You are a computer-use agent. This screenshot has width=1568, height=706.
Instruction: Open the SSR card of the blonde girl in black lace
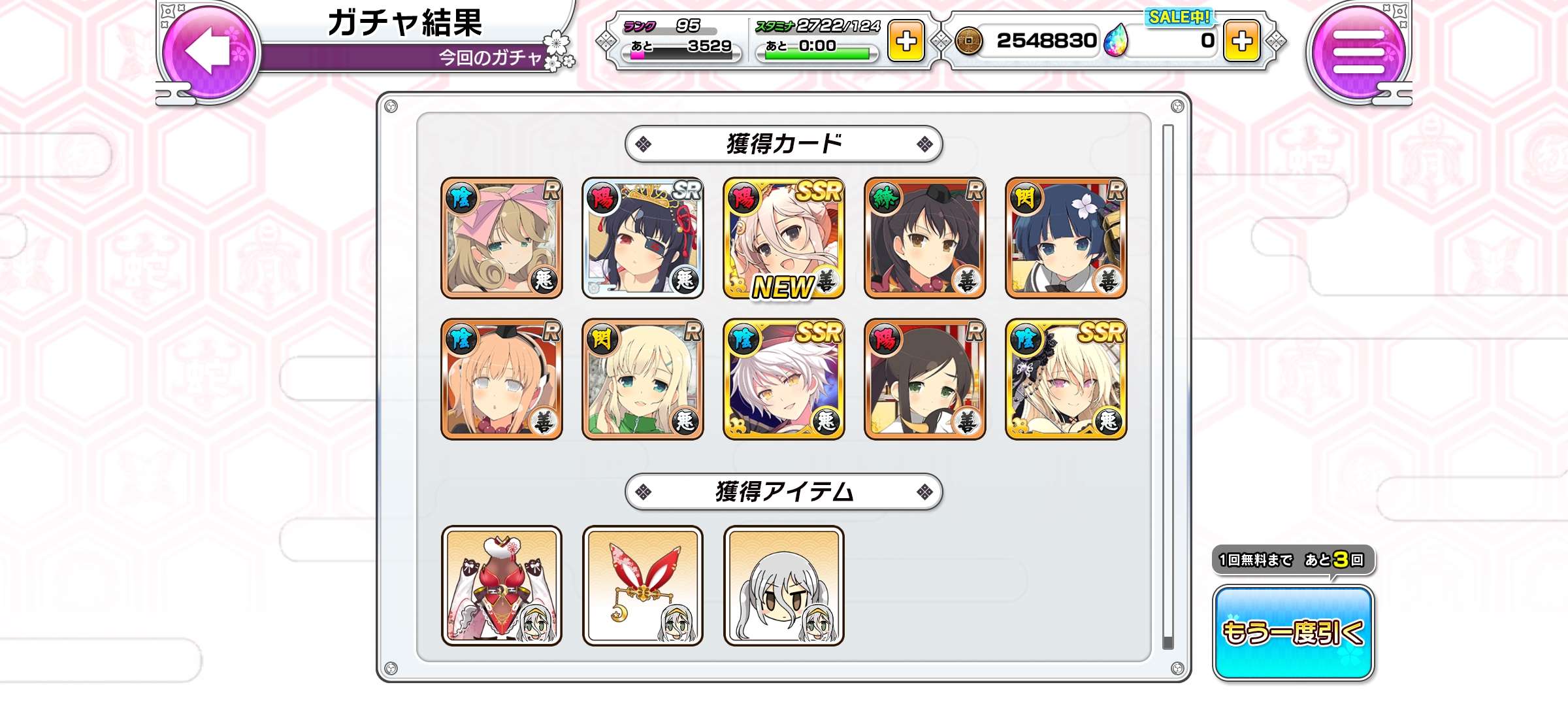click(1066, 379)
